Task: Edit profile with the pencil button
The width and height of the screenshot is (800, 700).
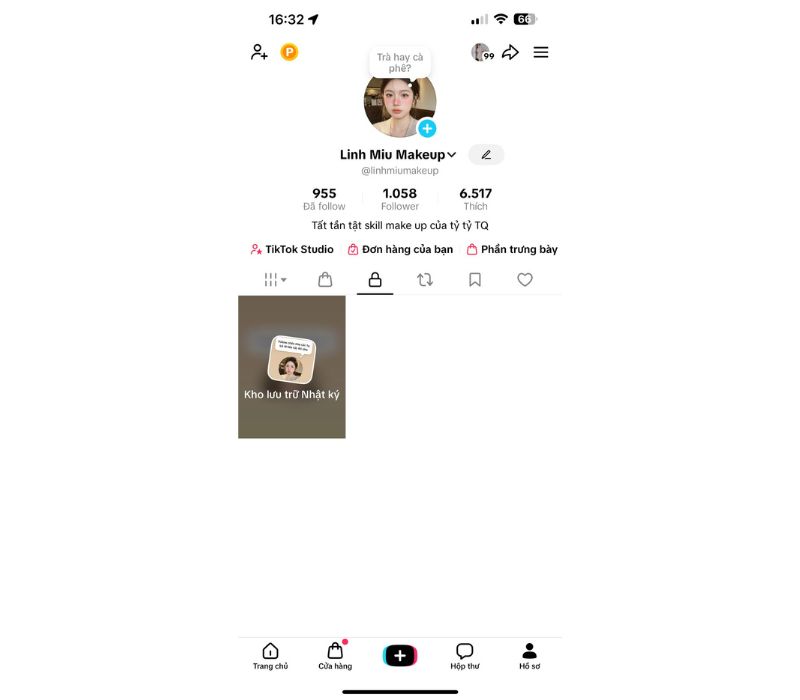Action: coord(486,155)
